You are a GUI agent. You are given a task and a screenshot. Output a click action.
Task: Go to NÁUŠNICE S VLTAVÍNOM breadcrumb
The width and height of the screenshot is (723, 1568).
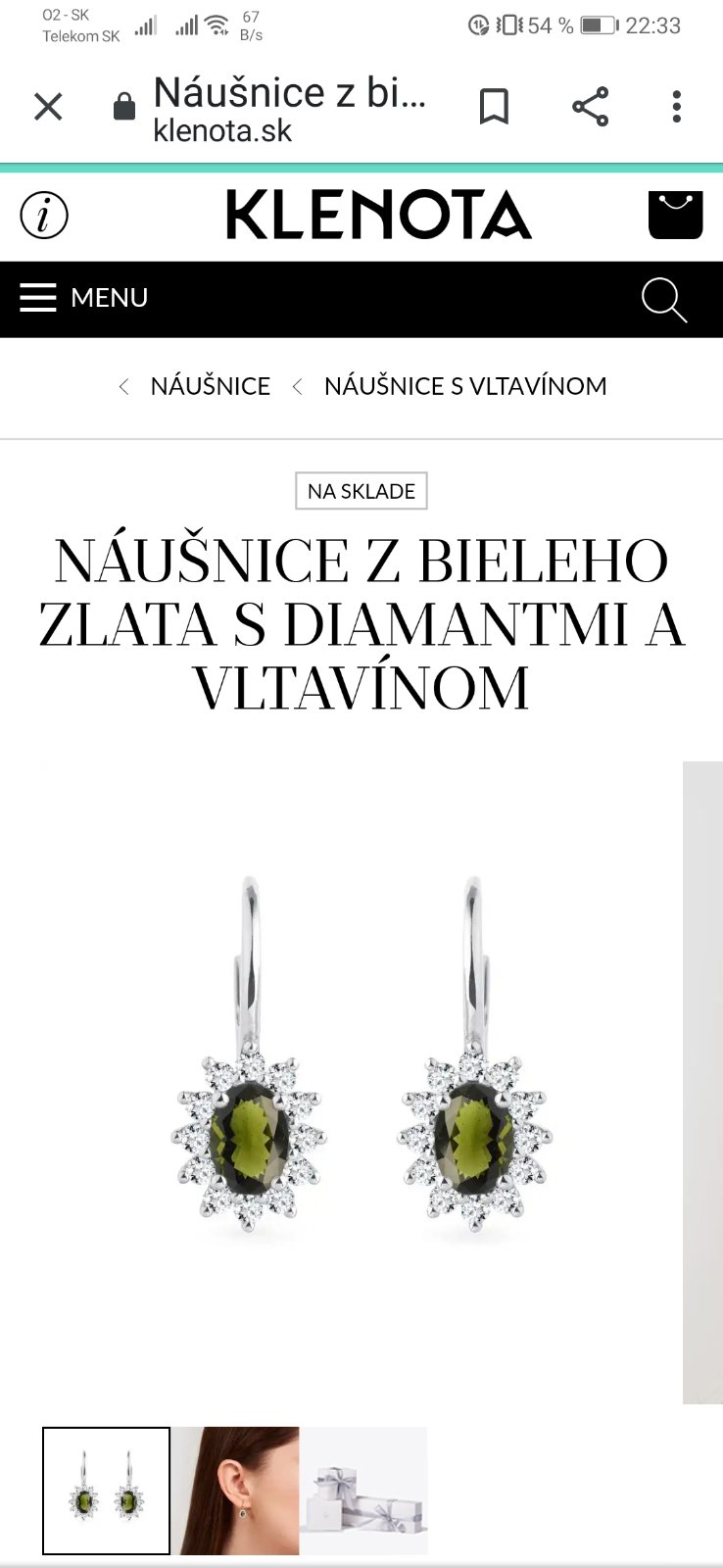pos(464,386)
